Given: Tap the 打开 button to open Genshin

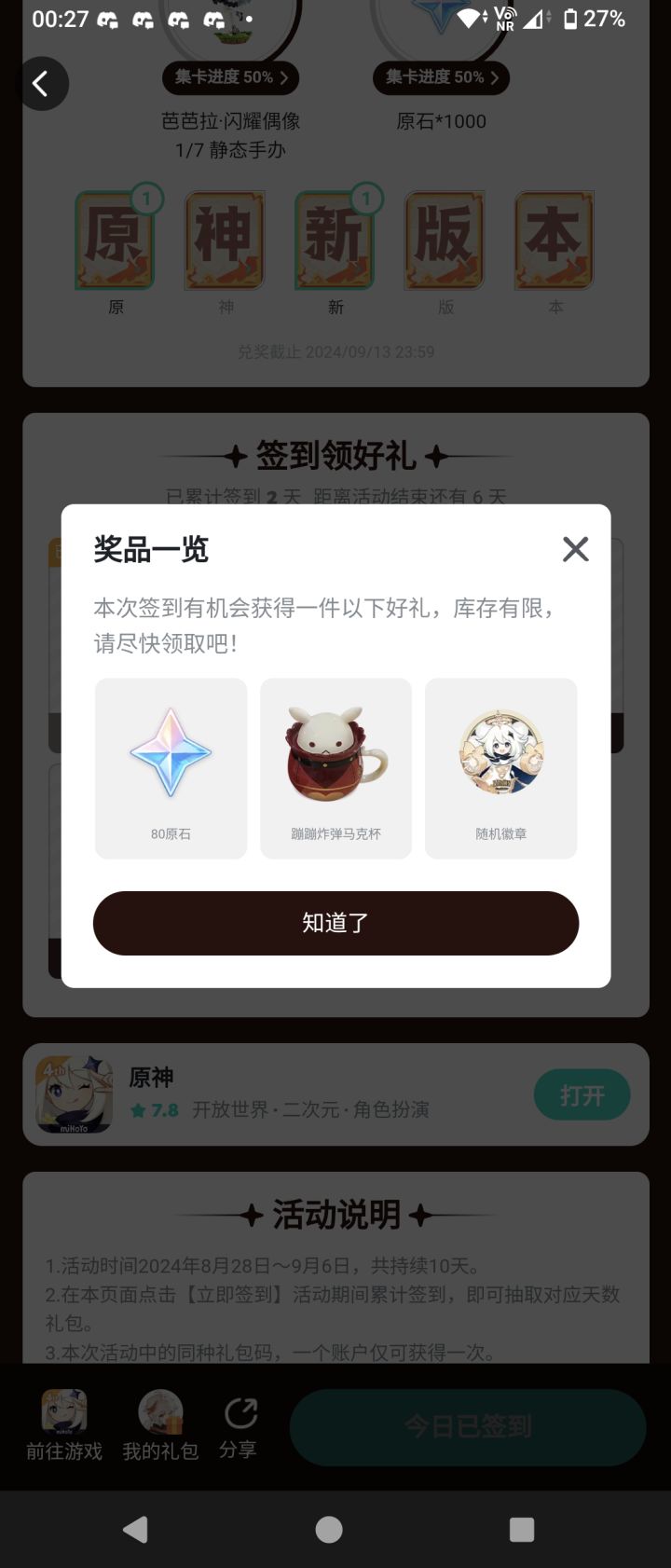Looking at the screenshot, I should (x=582, y=1094).
